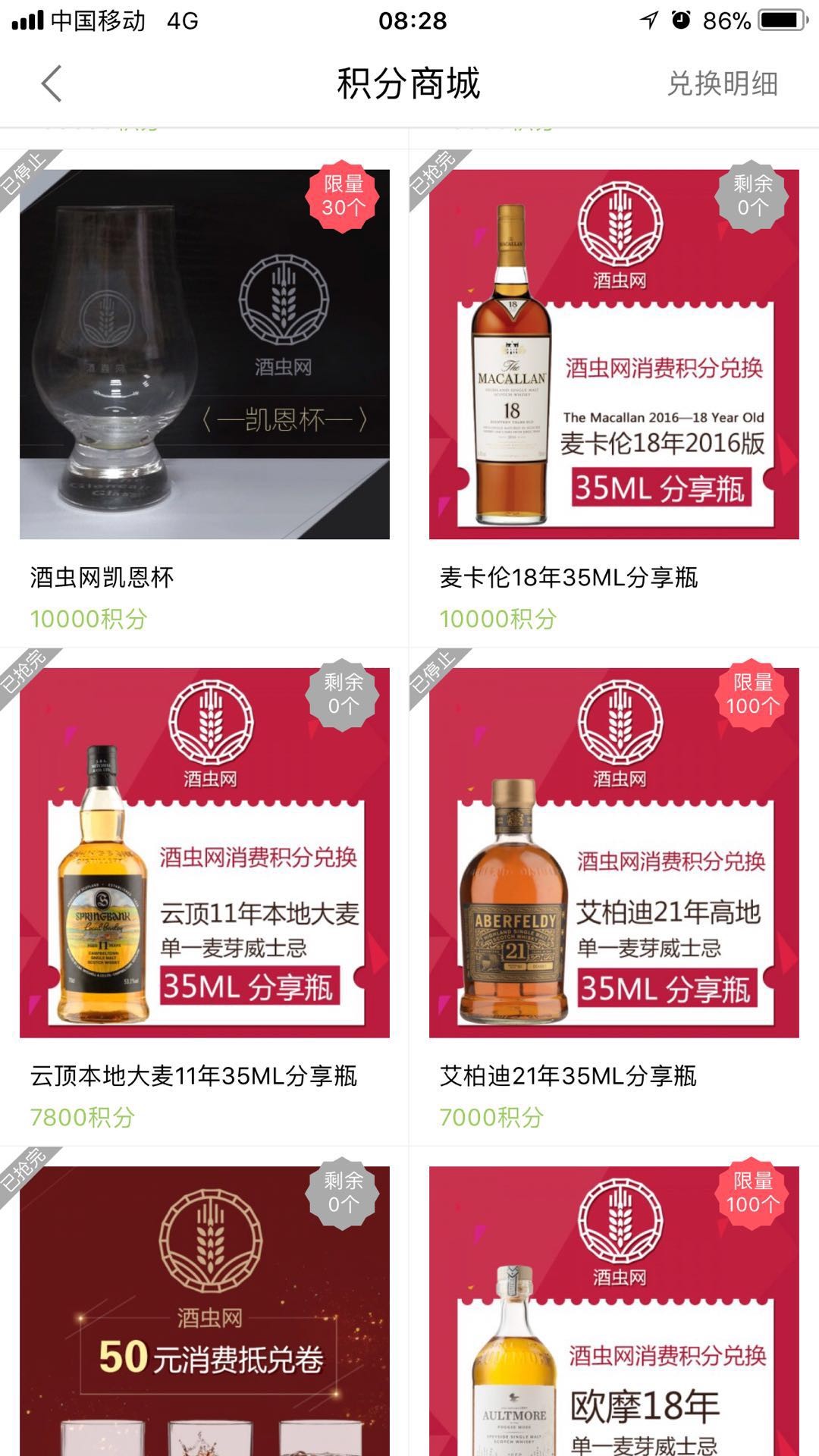Open 兑换明细 exchange details
The image size is (819, 1456).
point(722,83)
